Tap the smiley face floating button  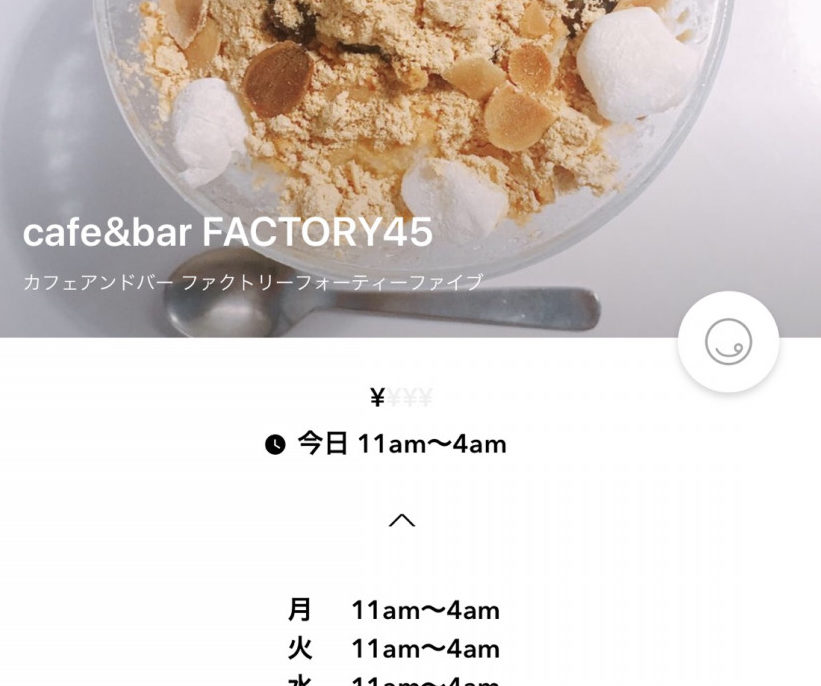tap(728, 342)
